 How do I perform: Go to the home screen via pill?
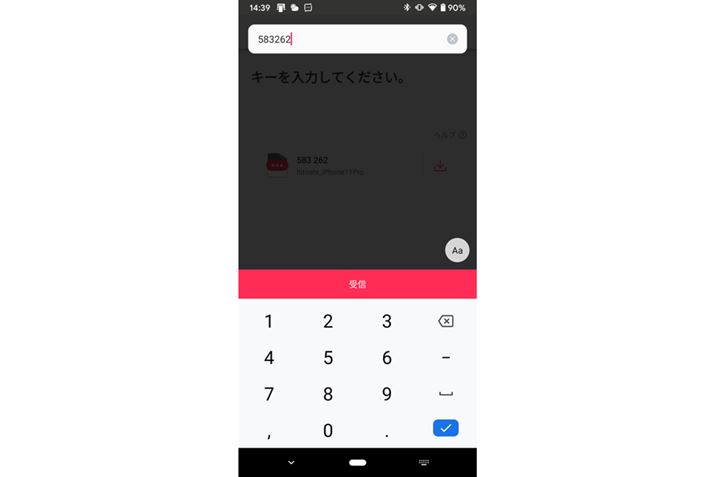357,462
